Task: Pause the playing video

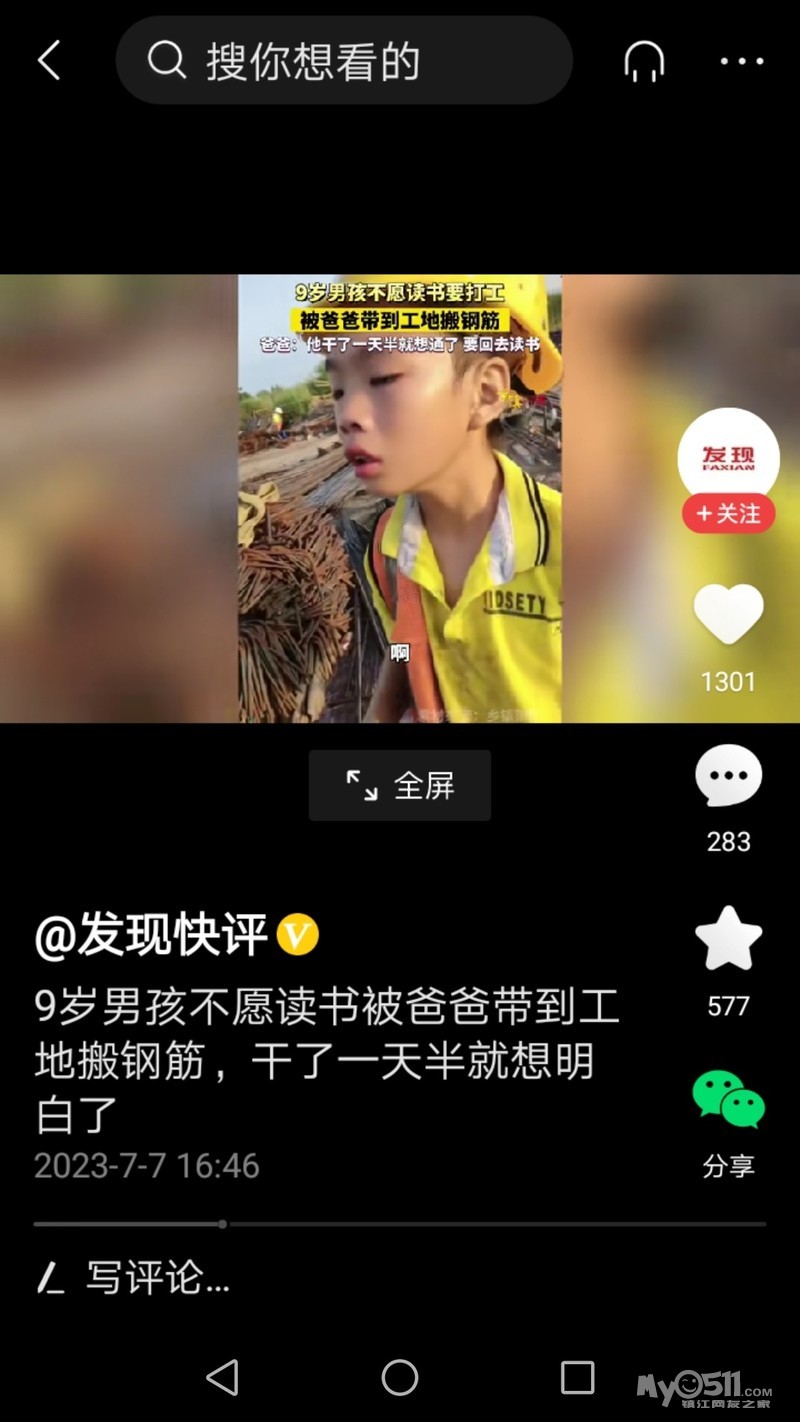Action: (400, 498)
